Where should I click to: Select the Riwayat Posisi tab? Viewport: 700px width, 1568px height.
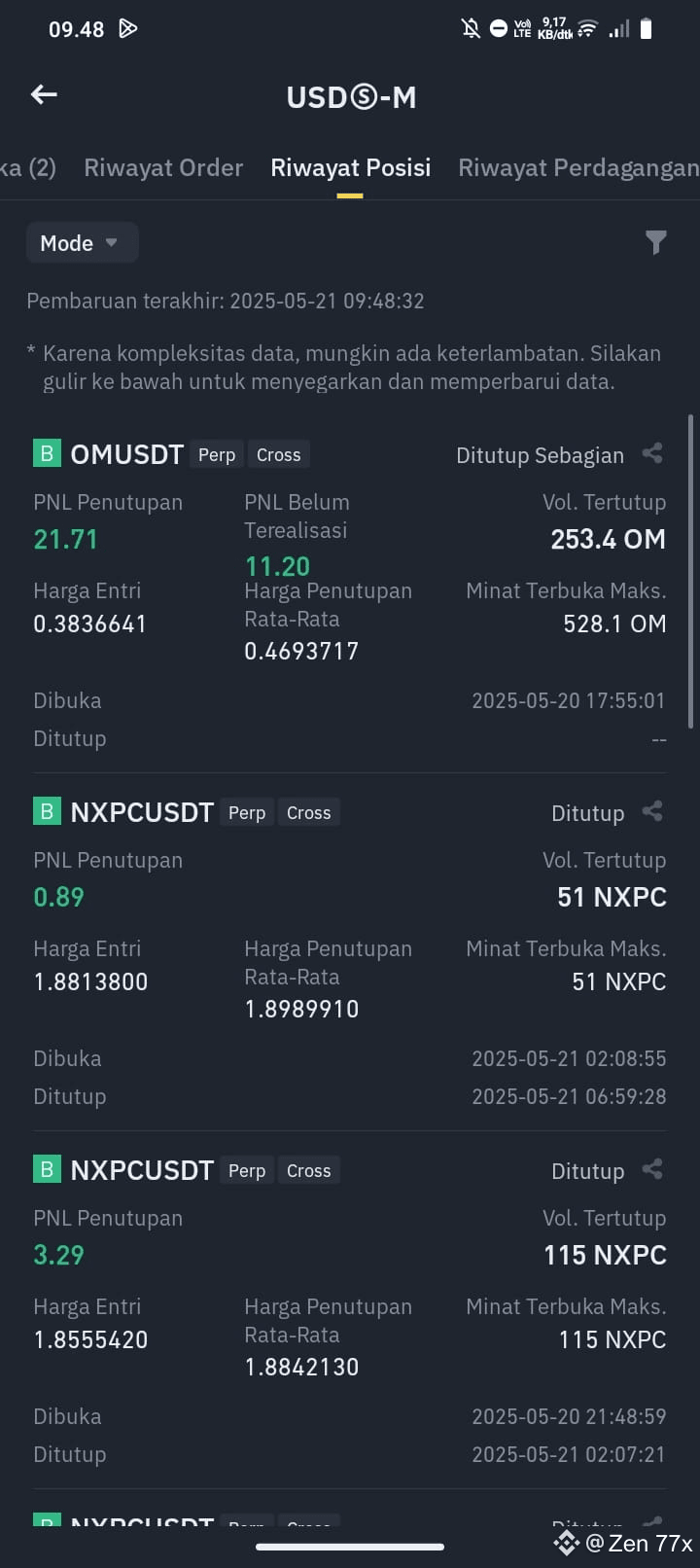(350, 167)
